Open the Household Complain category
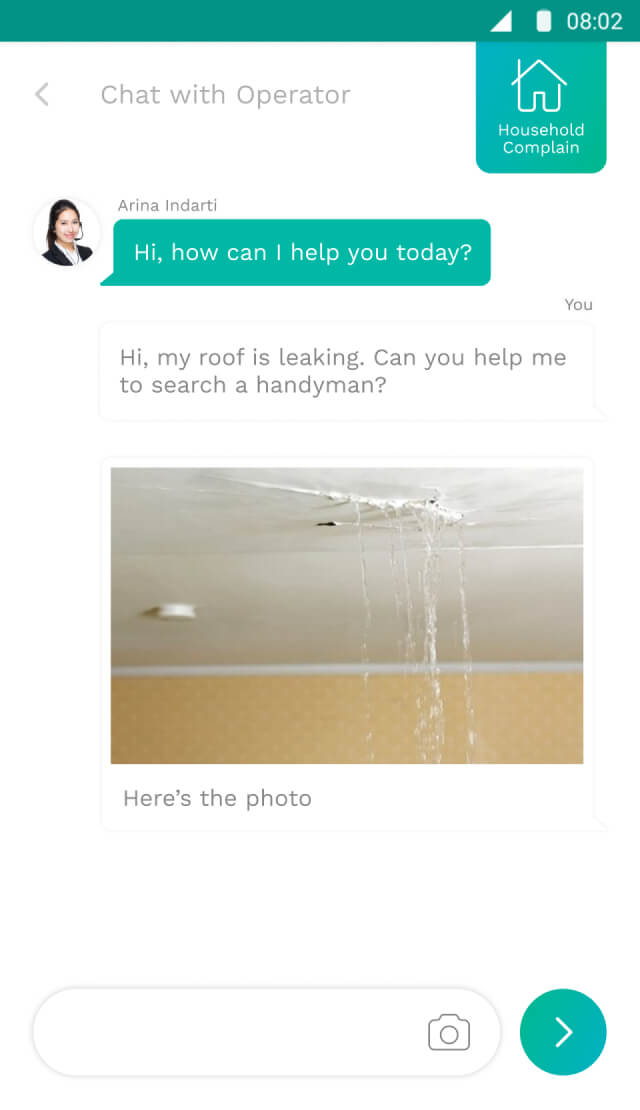640x1110 pixels. tap(541, 108)
